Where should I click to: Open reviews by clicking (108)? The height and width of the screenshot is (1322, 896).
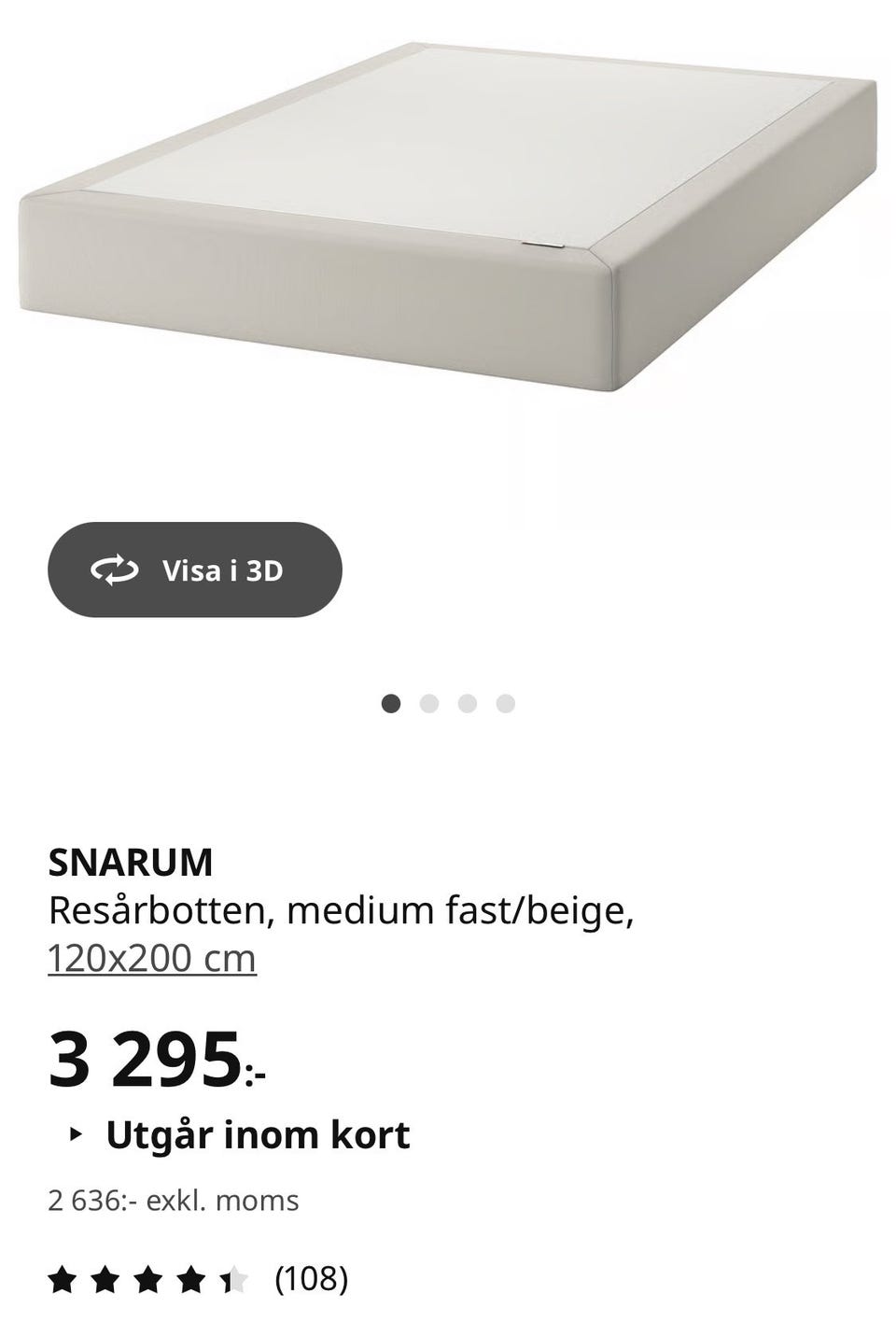click(x=311, y=1280)
